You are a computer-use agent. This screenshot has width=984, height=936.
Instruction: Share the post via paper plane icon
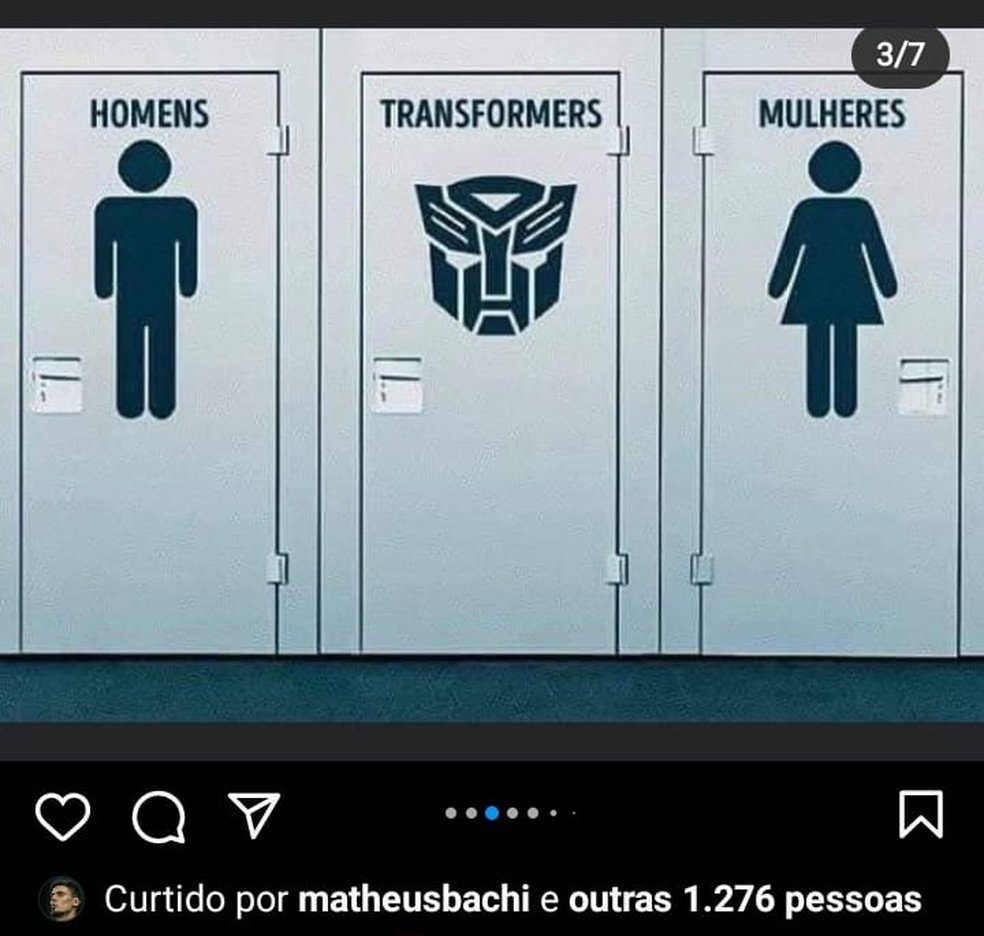click(x=254, y=815)
